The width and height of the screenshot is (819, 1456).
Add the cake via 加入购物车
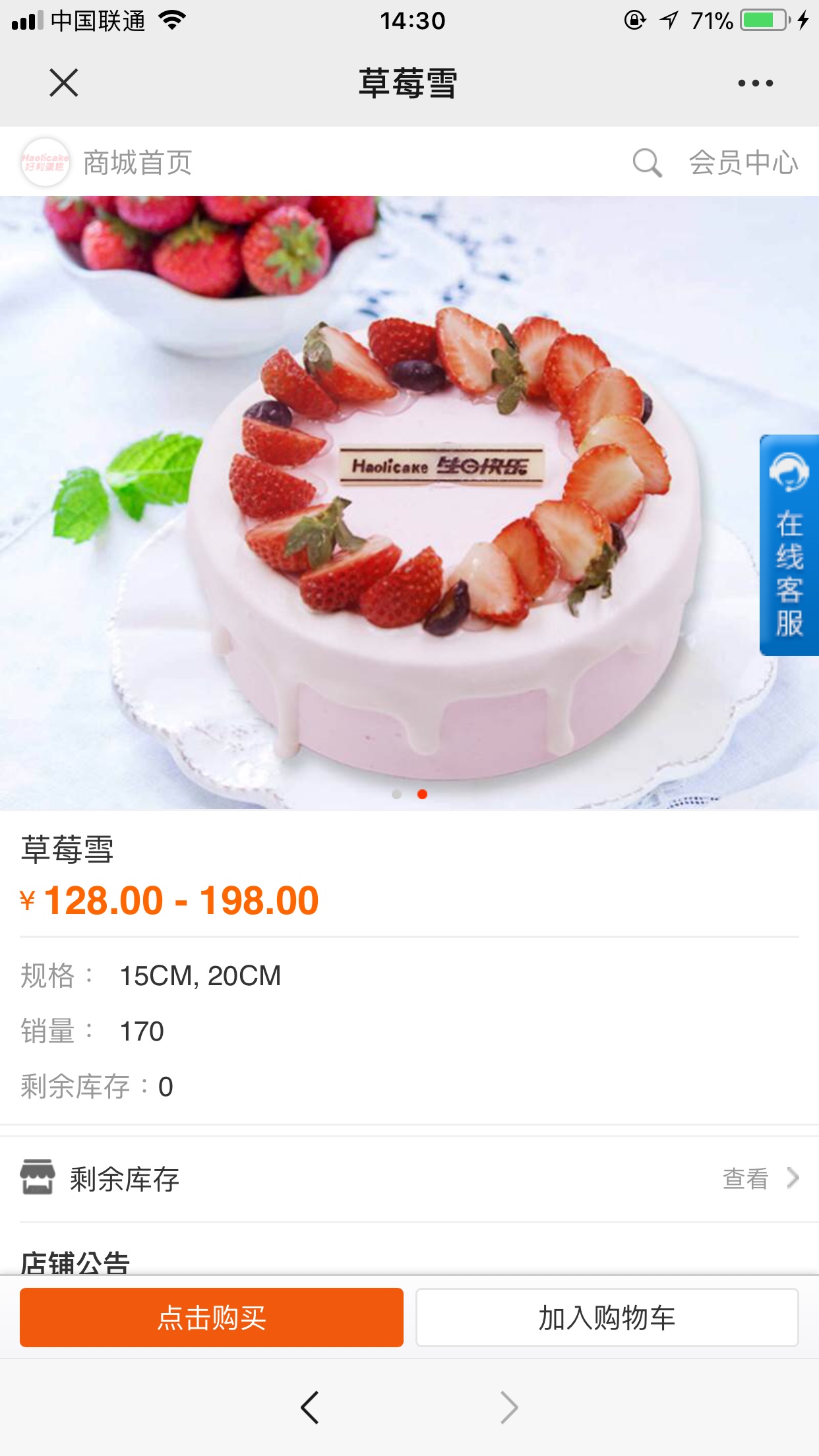click(607, 1317)
